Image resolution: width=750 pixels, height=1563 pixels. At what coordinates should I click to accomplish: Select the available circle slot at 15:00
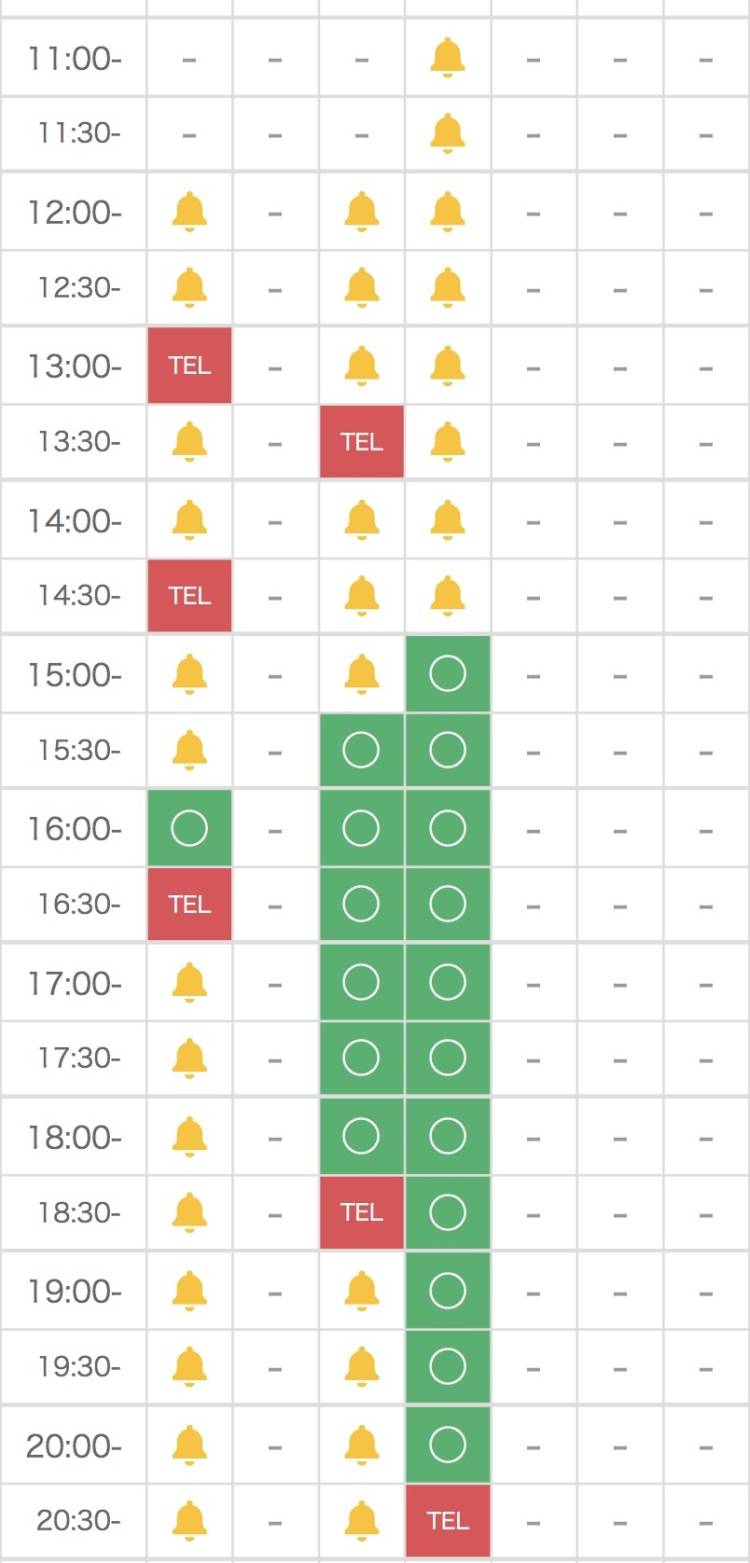[447, 674]
